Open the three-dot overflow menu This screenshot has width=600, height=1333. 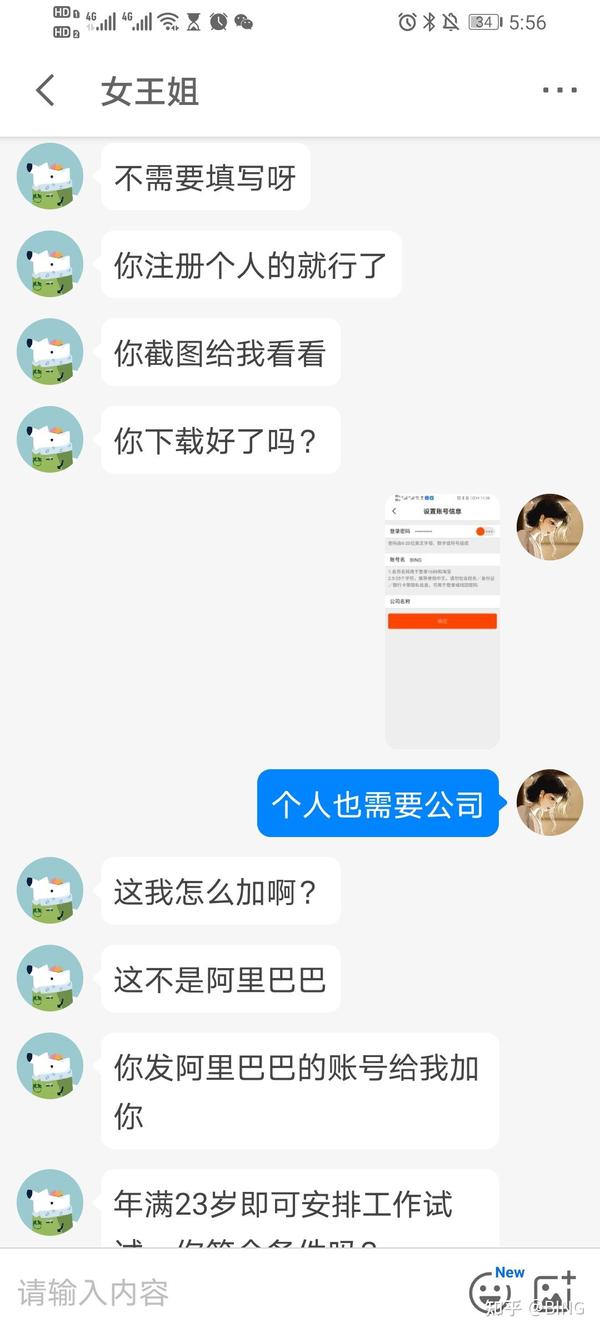pos(559,91)
